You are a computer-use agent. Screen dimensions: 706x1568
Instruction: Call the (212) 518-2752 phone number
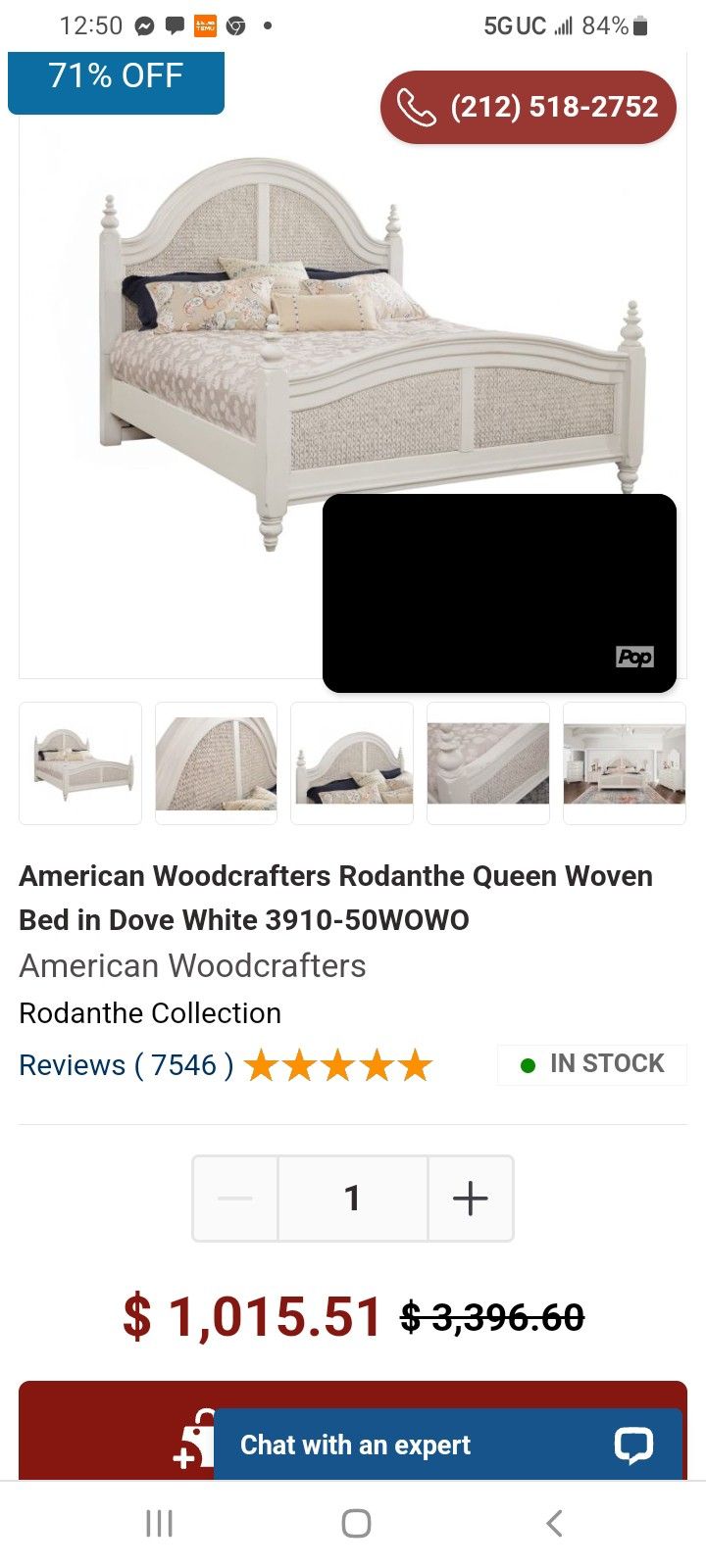coord(529,107)
